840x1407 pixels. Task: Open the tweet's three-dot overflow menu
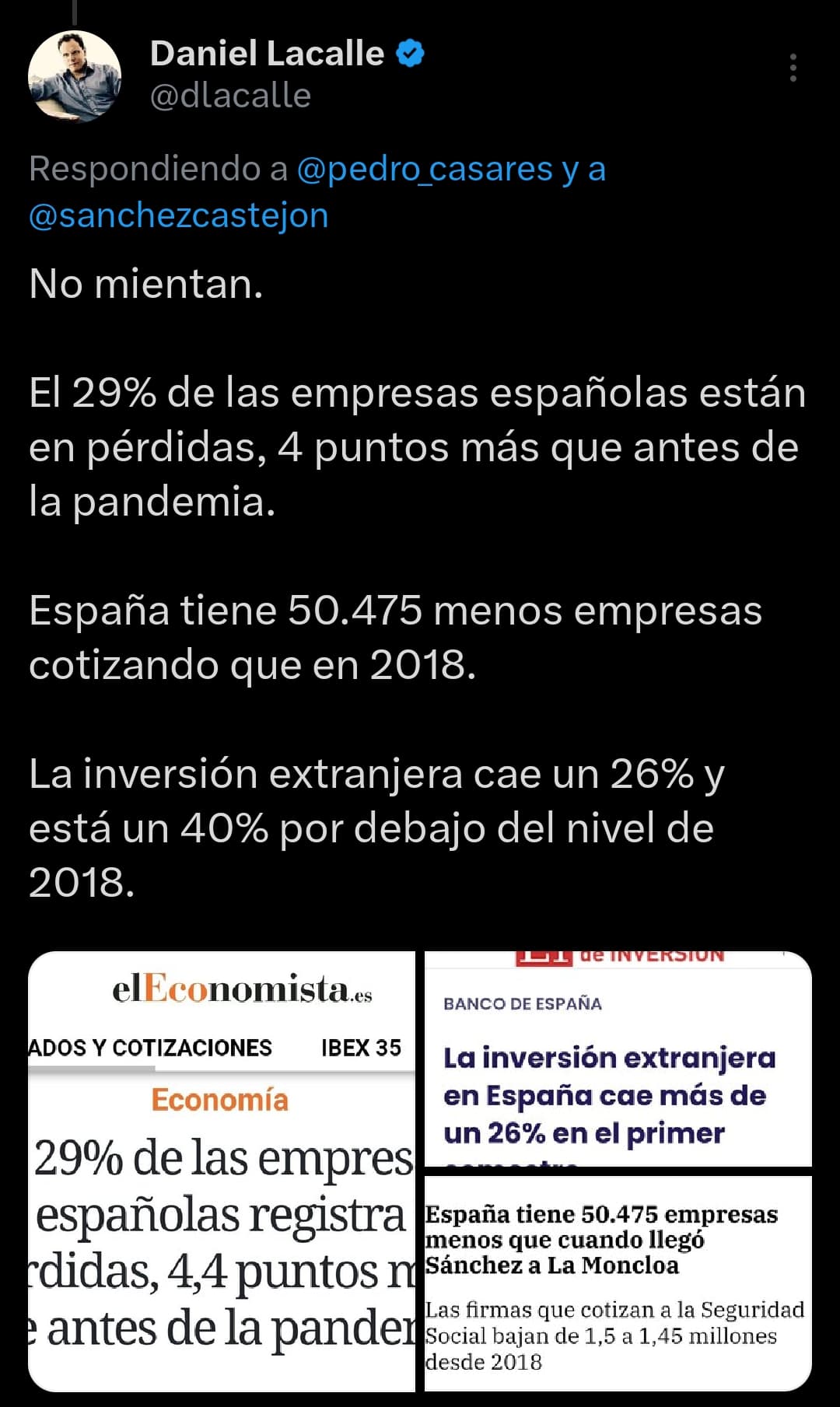793,68
